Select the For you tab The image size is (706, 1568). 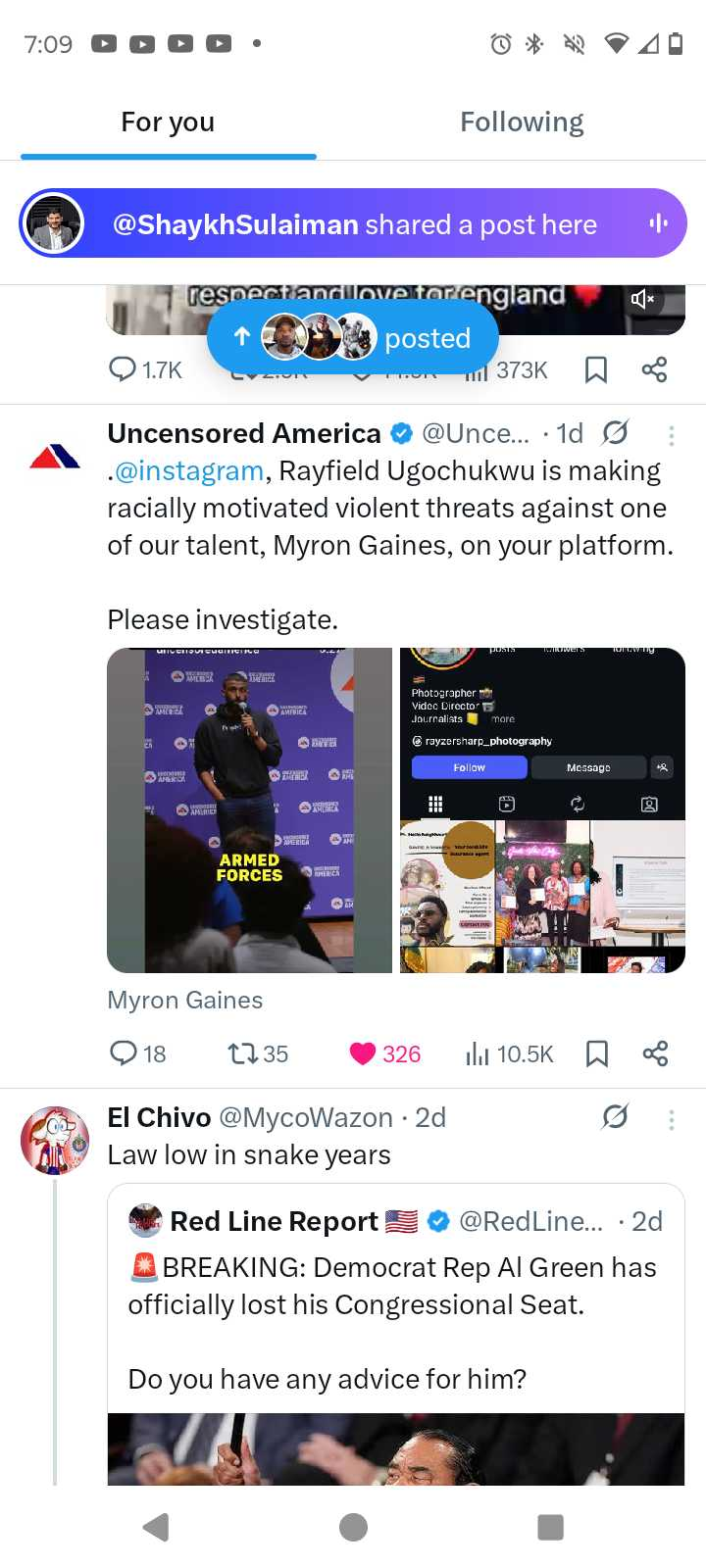168,122
